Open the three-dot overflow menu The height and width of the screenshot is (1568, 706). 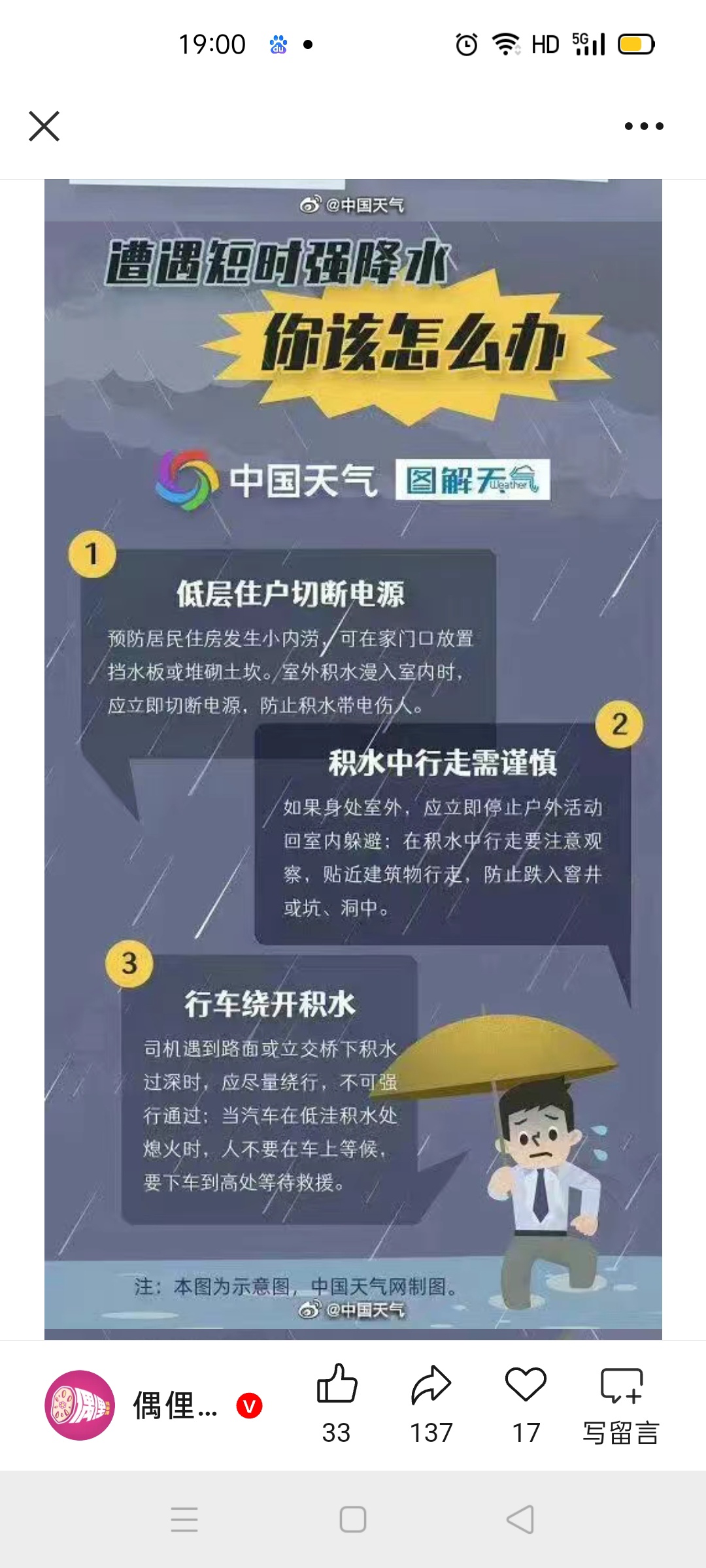[643, 126]
